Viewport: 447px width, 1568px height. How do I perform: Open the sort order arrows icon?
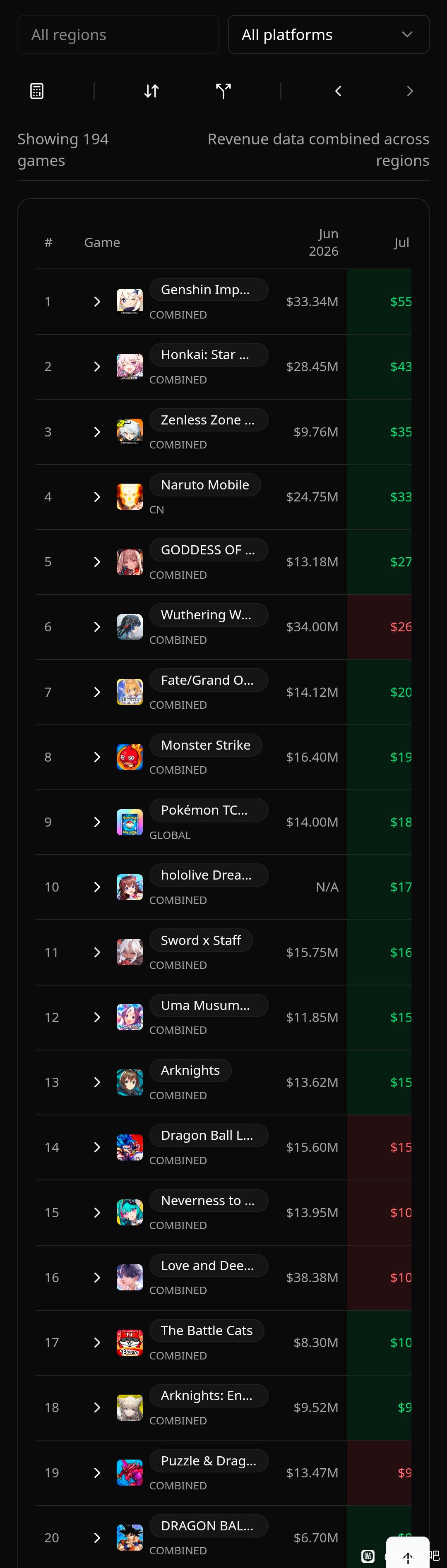151,91
